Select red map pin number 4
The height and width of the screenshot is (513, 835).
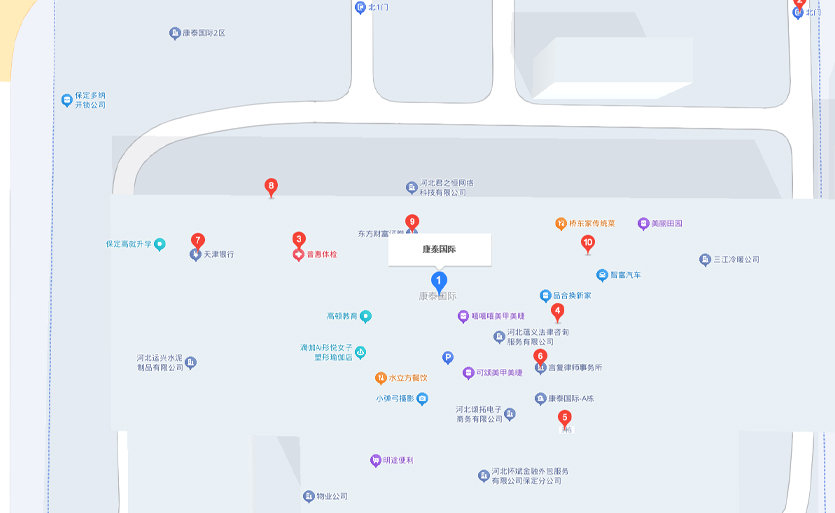pyautogui.click(x=558, y=312)
